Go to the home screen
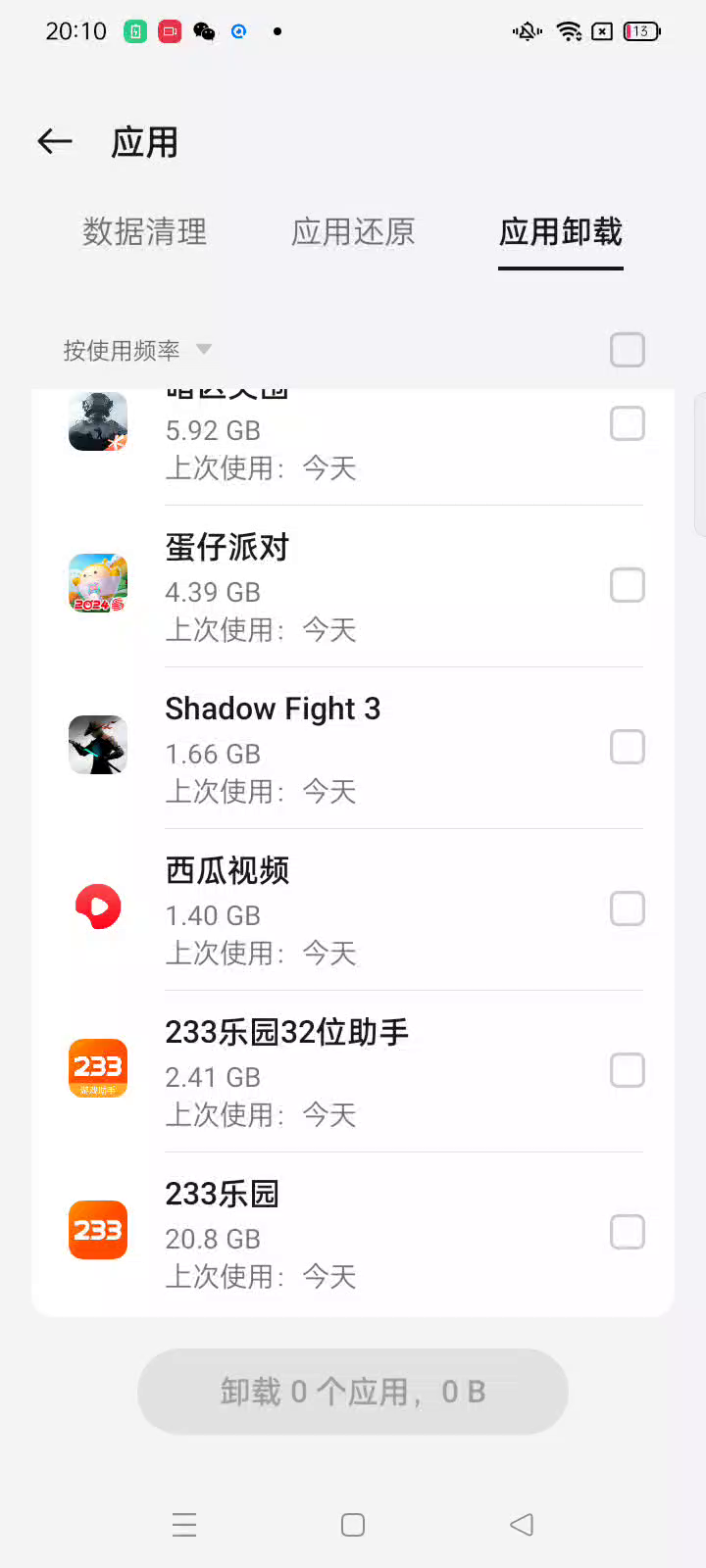The width and height of the screenshot is (706, 1568). click(353, 1525)
